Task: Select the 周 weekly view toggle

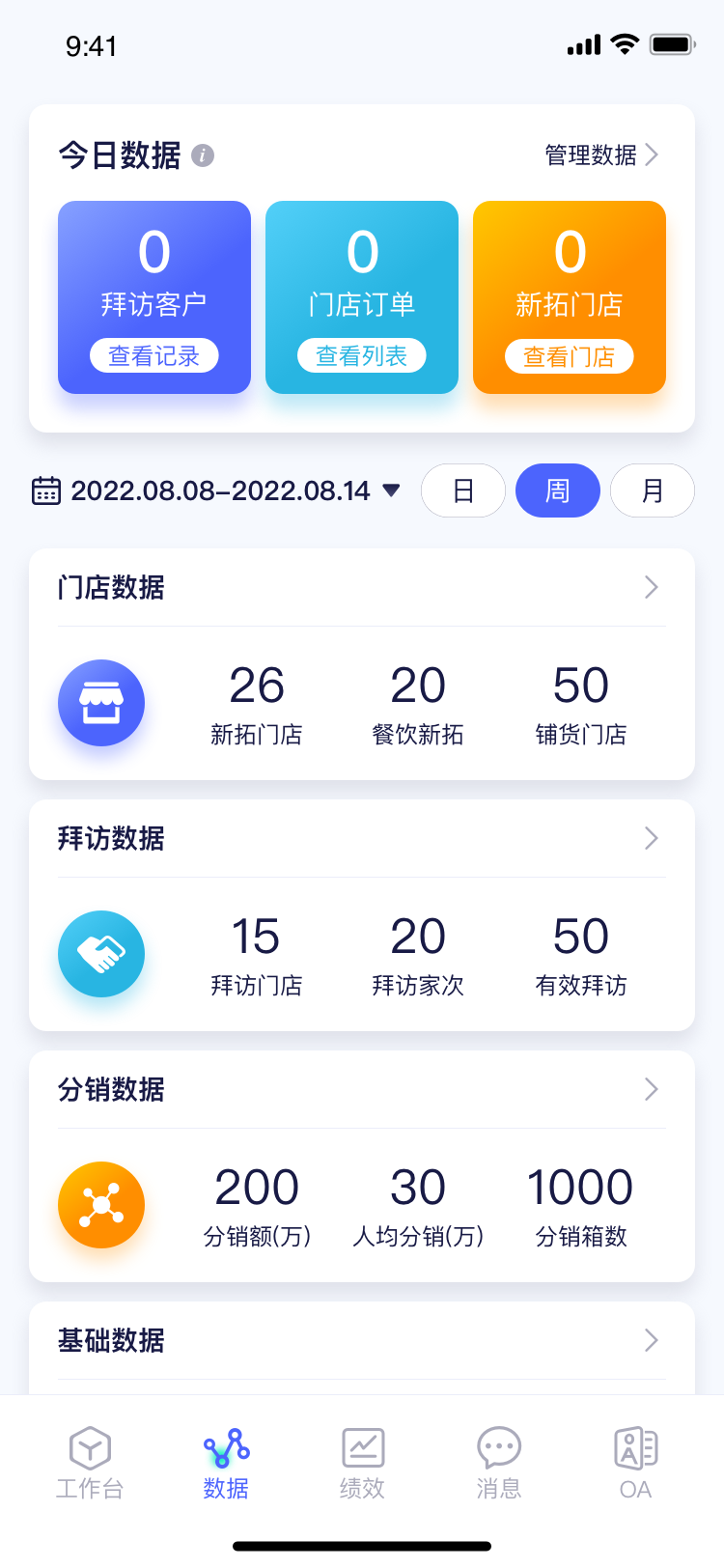Action: (558, 490)
